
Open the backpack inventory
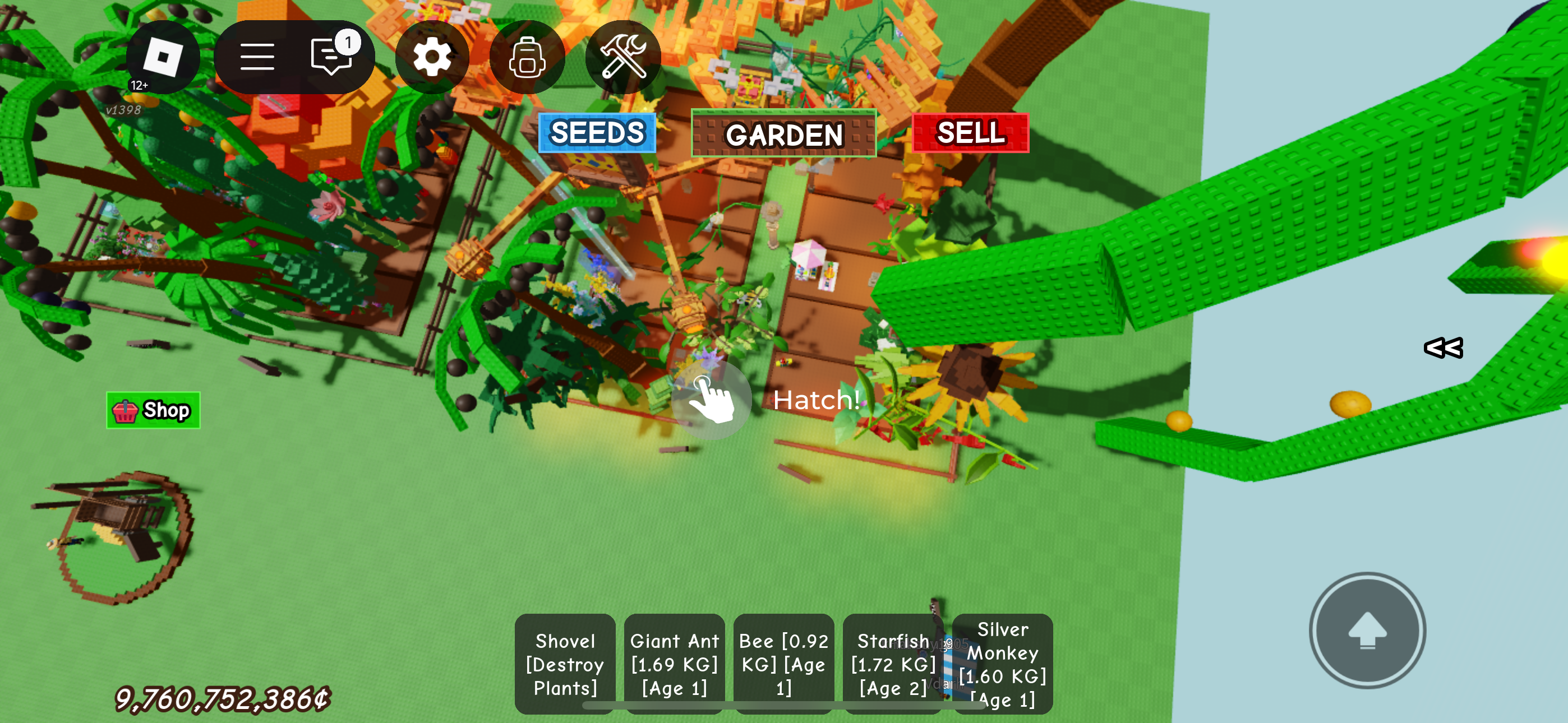[527, 57]
